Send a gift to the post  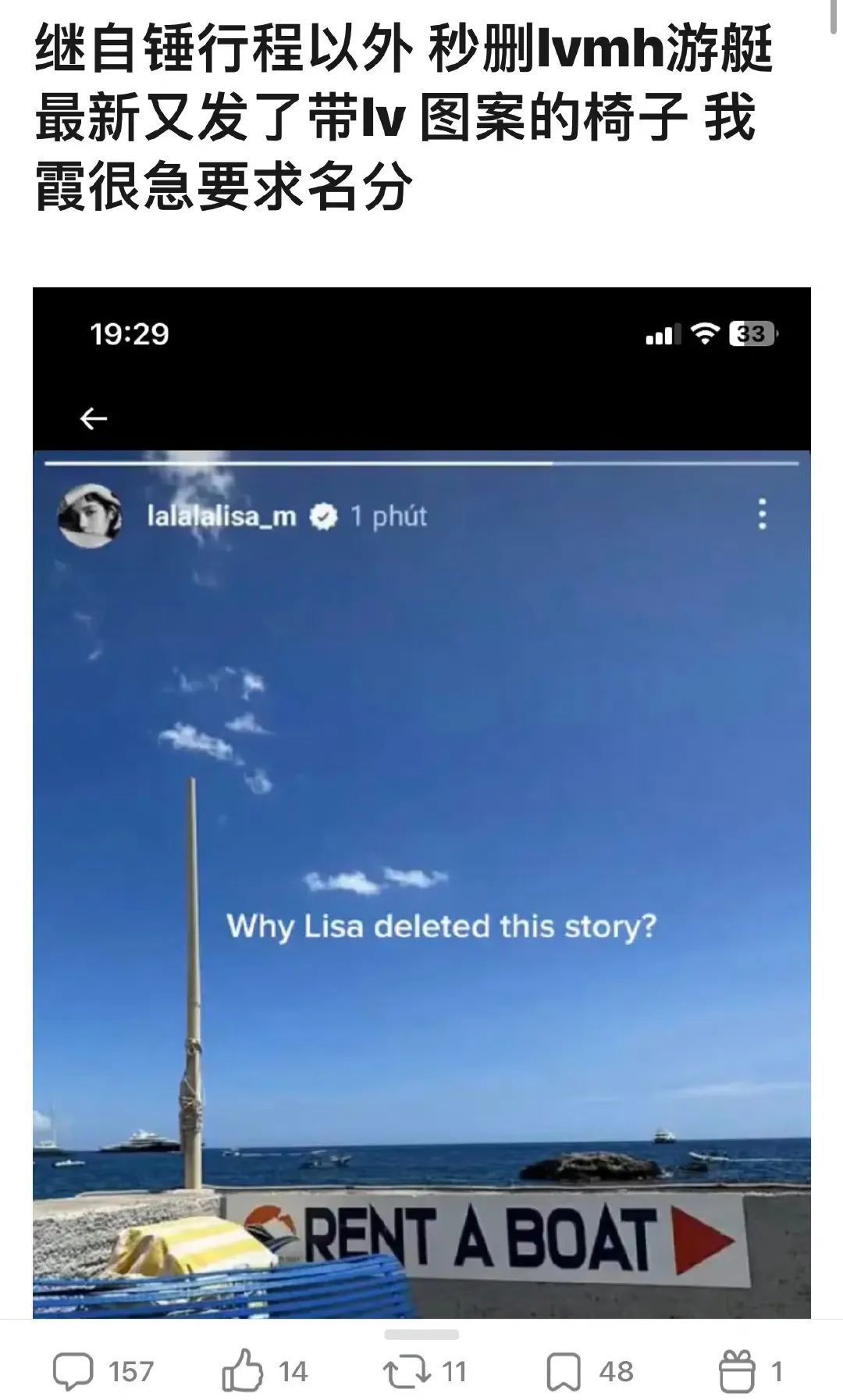coord(736,1371)
